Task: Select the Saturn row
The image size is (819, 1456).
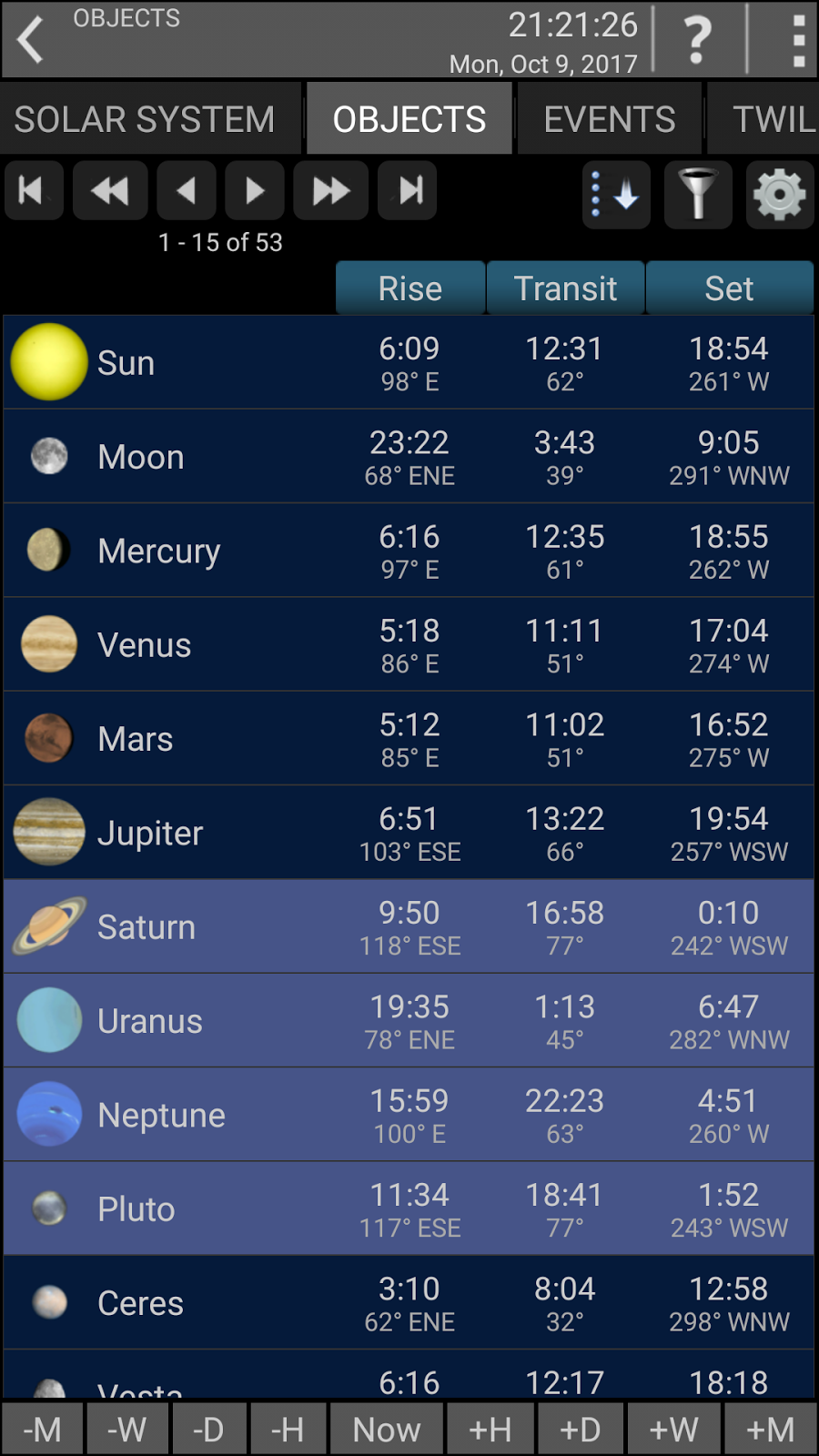Action: click(409, 927)
